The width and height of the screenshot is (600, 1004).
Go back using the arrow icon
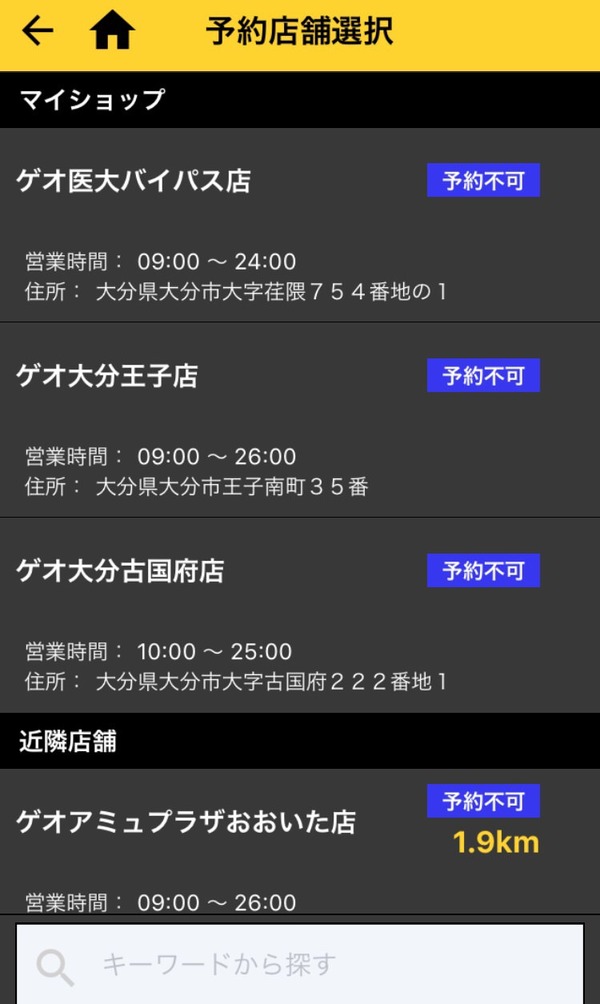click(x=38, y=31)
